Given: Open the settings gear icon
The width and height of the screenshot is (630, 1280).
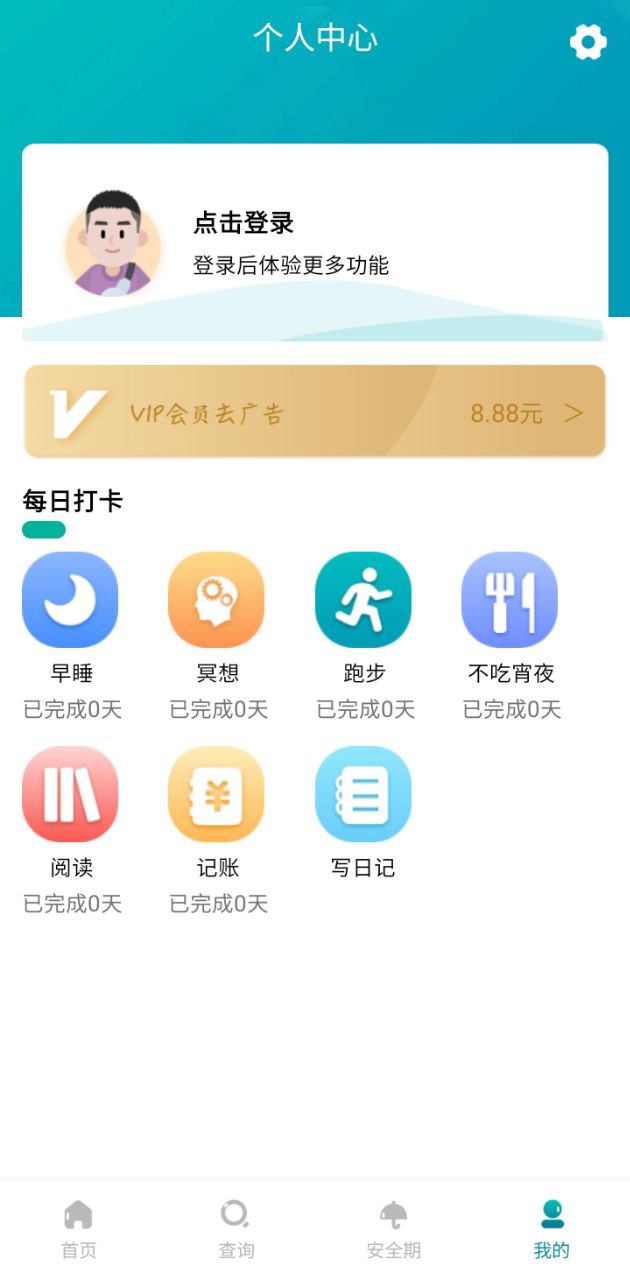Looking at the screenshot, I should pyautogui.click(x=588, y=42).
